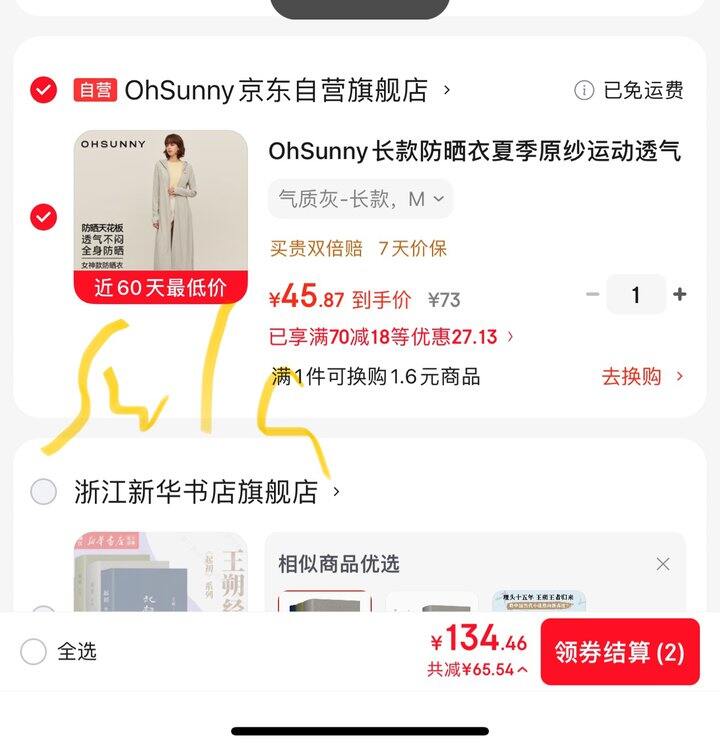Close the 相似商品优选 panel
Viewport: 720px width, 749px height.
coord(663,564)
